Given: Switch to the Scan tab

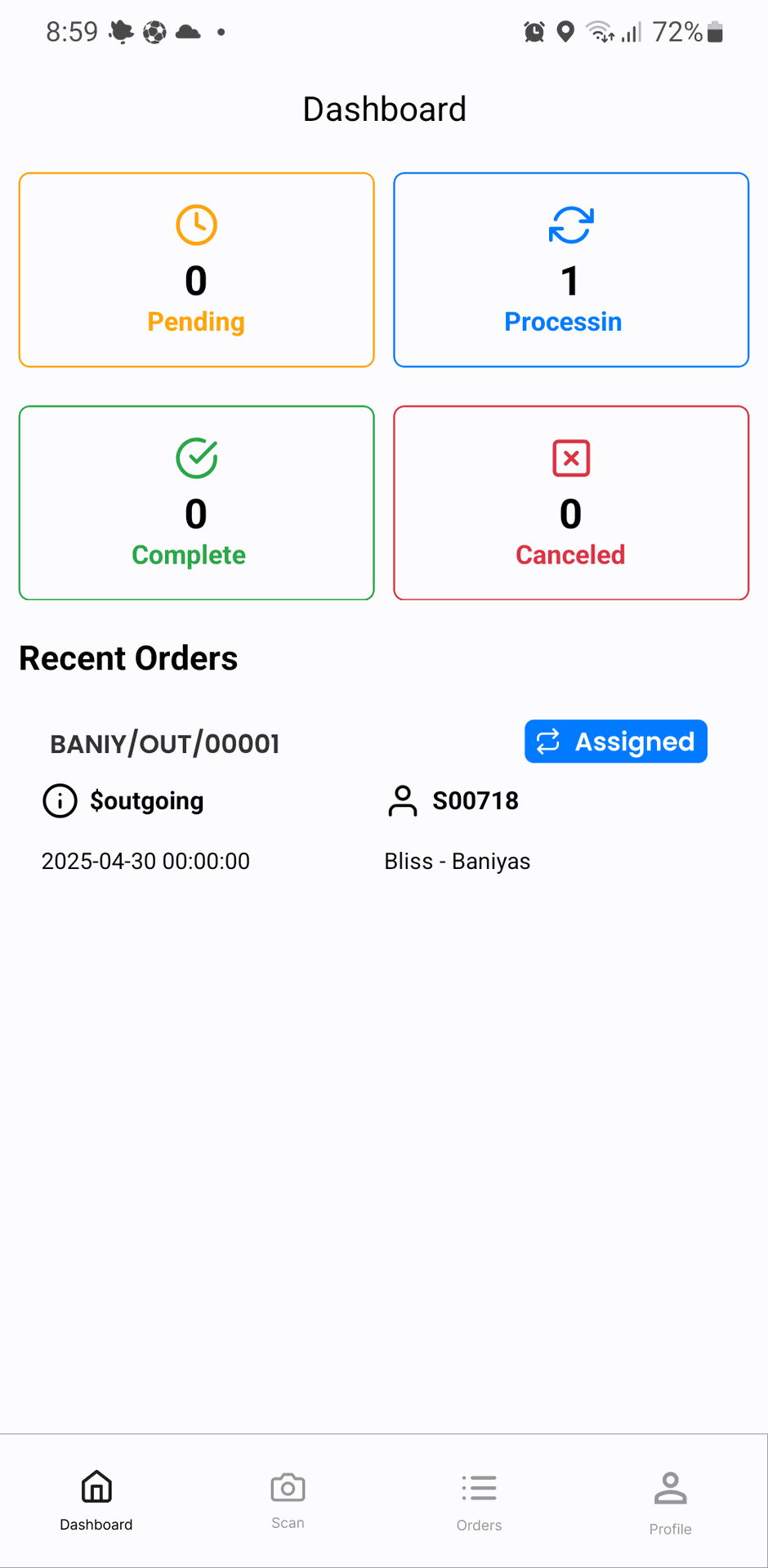Looking at the screenshot, I should [x=288, y=1501].
